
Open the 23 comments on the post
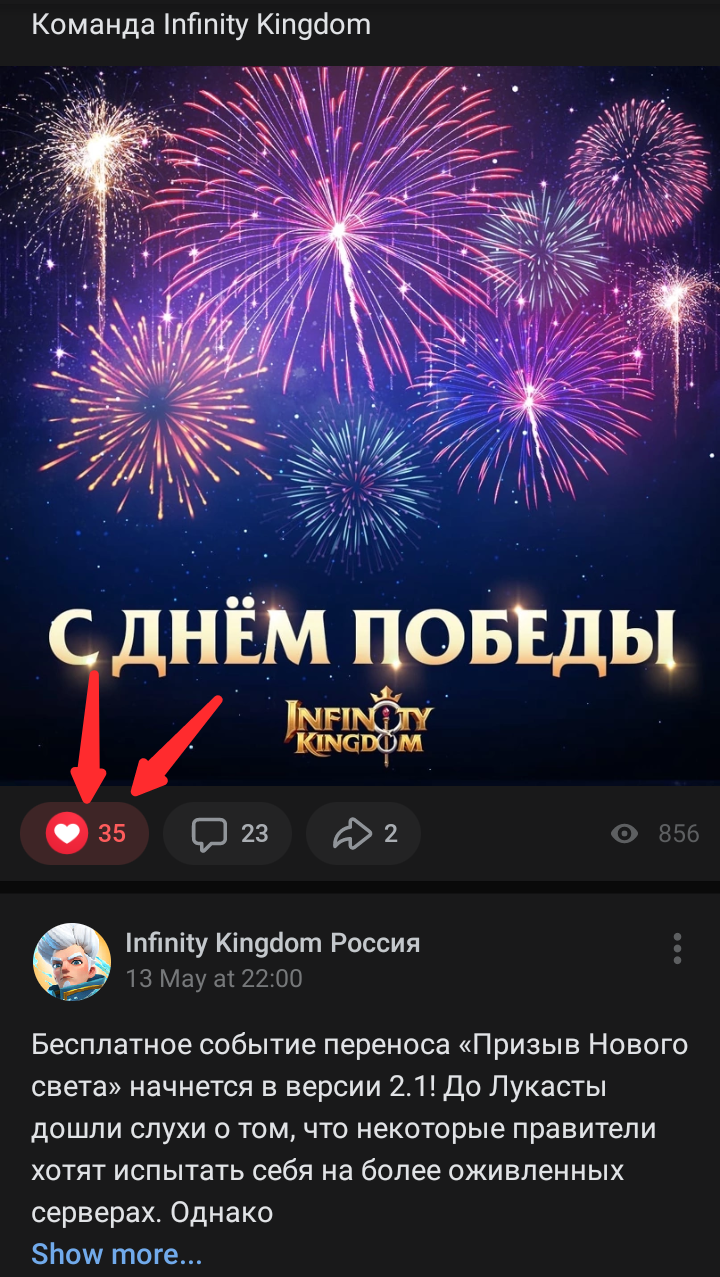pyautogui.click(x=228, y=833)
